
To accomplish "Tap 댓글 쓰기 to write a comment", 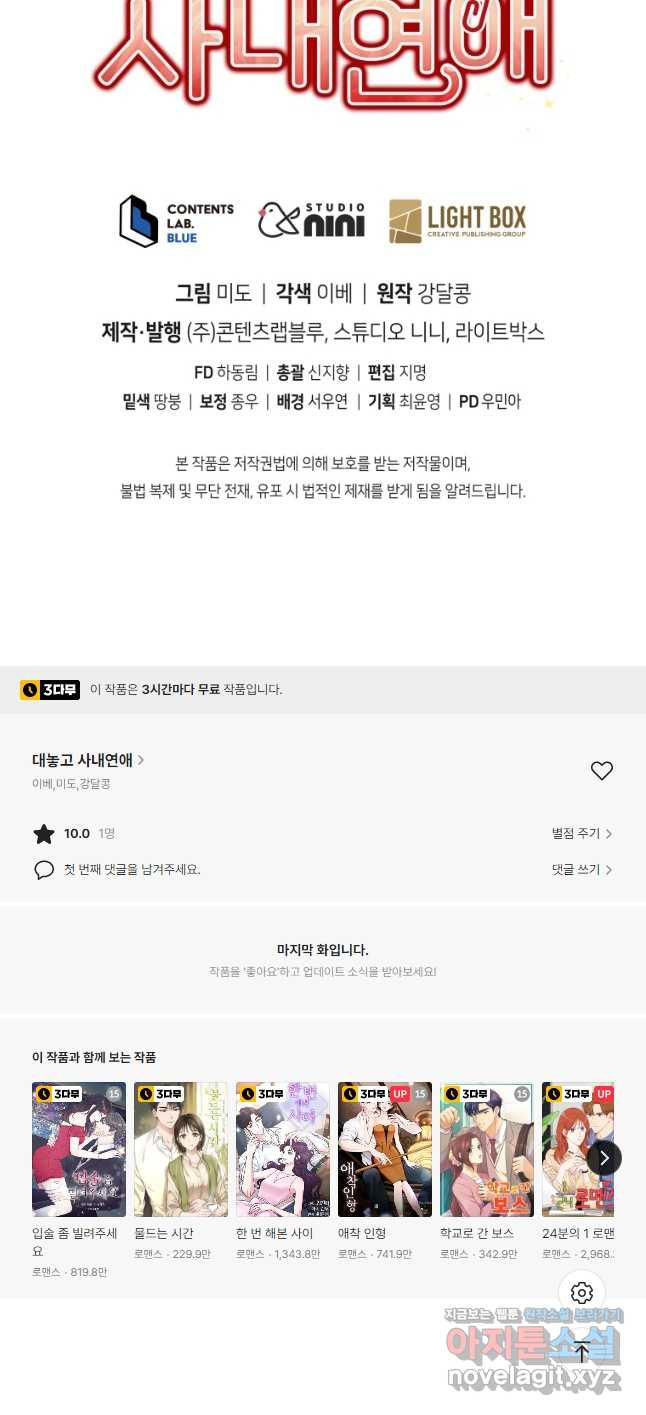I will pyautogui.click(x=581, y=870).
